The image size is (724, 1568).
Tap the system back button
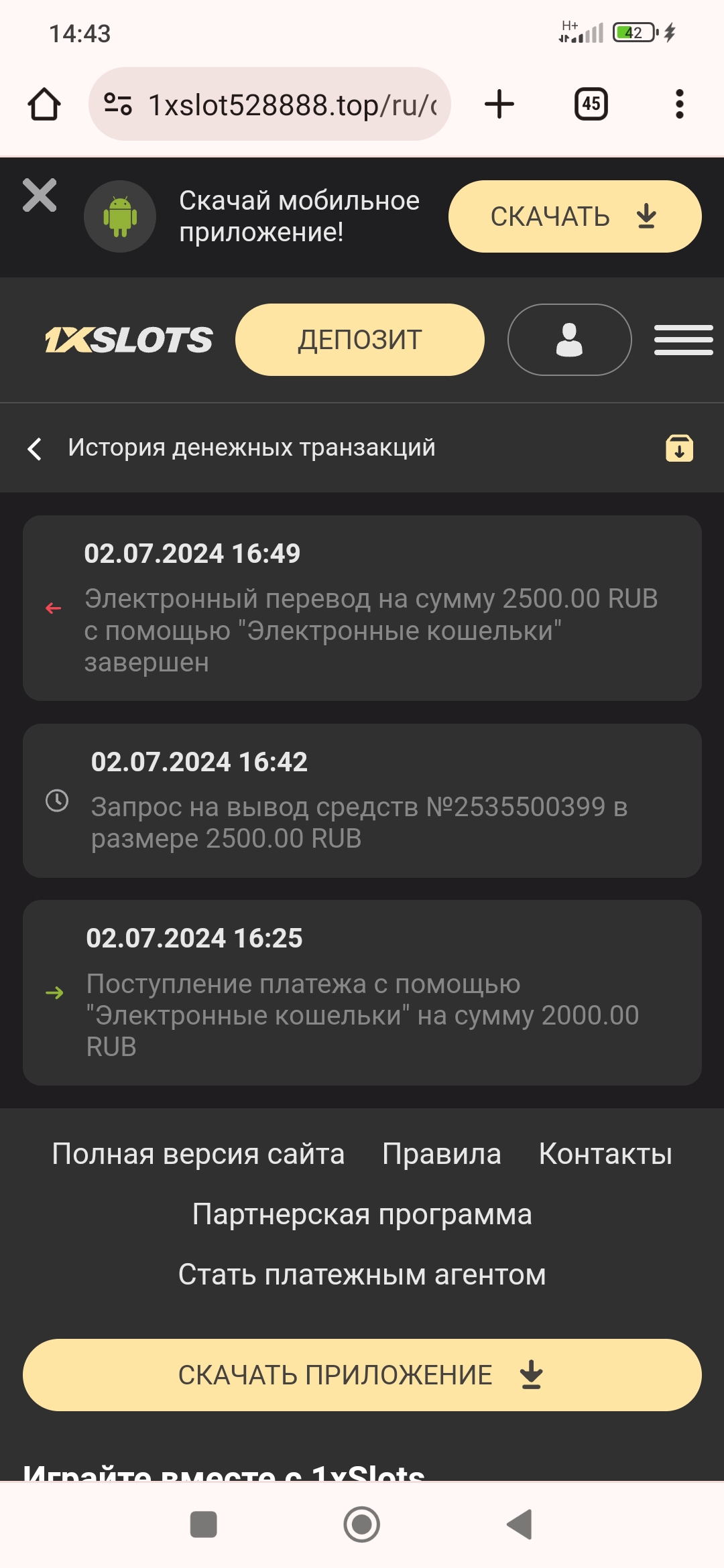coord(520,1524)
